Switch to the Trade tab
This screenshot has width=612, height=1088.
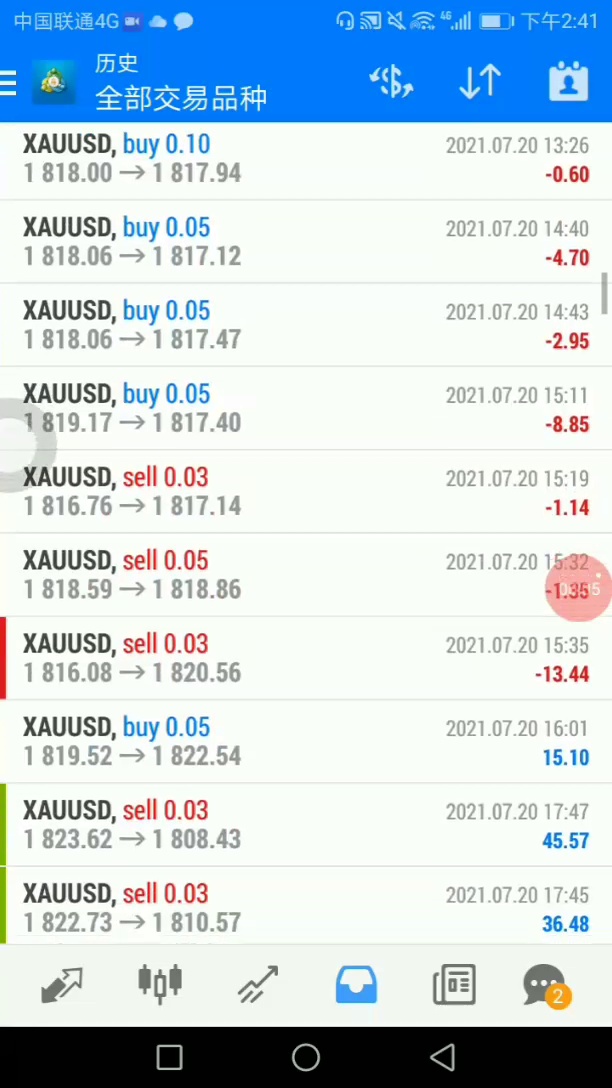pyautogui.click(x=258, y=985)
